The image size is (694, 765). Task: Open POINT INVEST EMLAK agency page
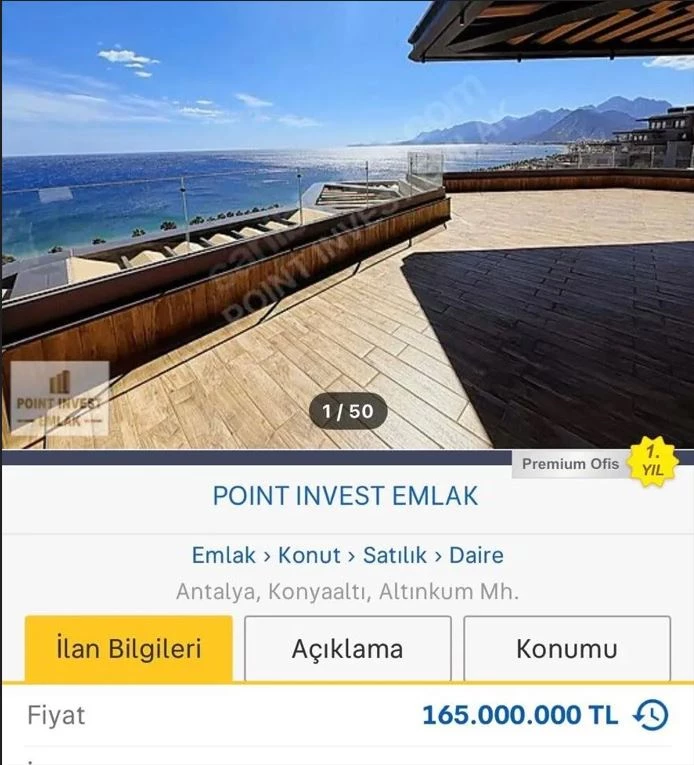tap(346, 495)
